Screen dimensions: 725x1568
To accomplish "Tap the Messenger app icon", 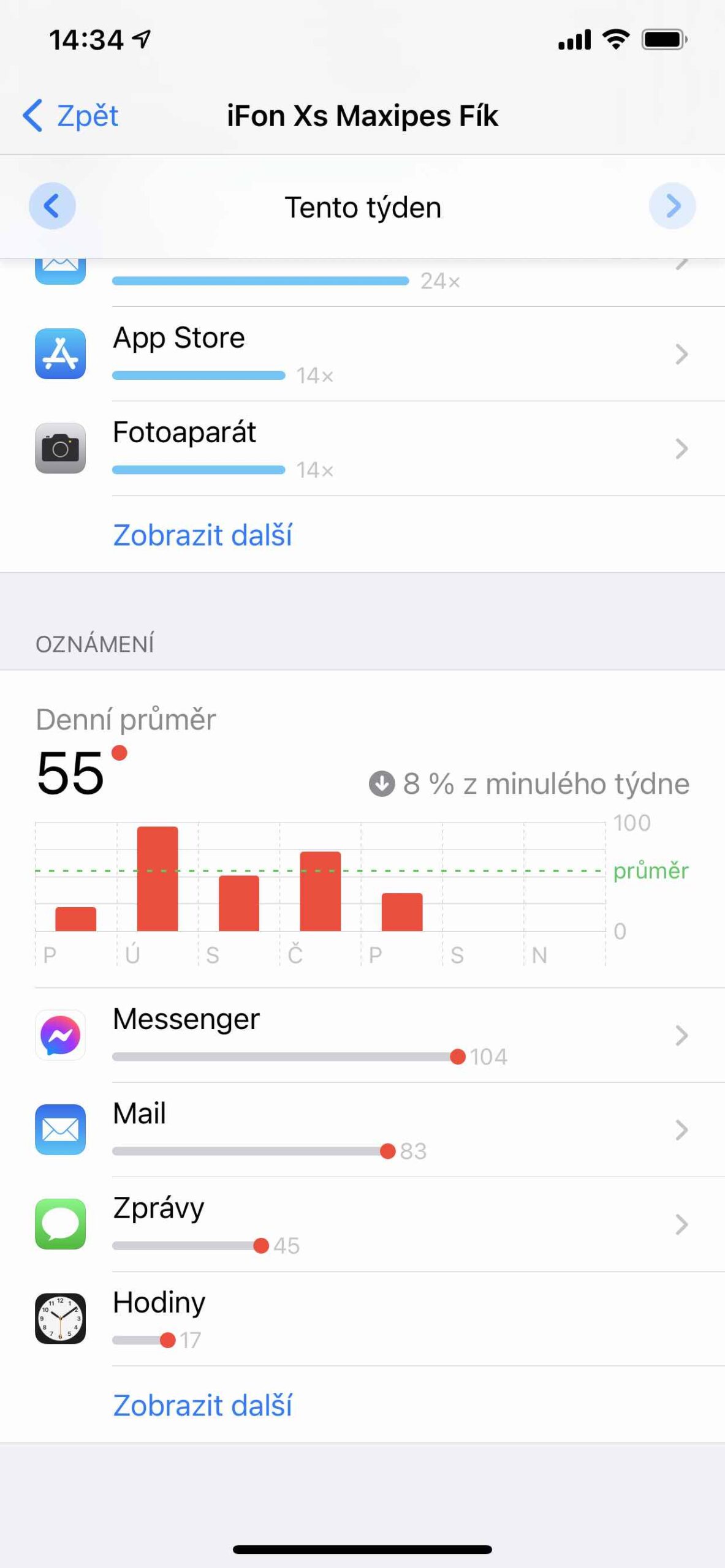I will [x=60, y=1035].
